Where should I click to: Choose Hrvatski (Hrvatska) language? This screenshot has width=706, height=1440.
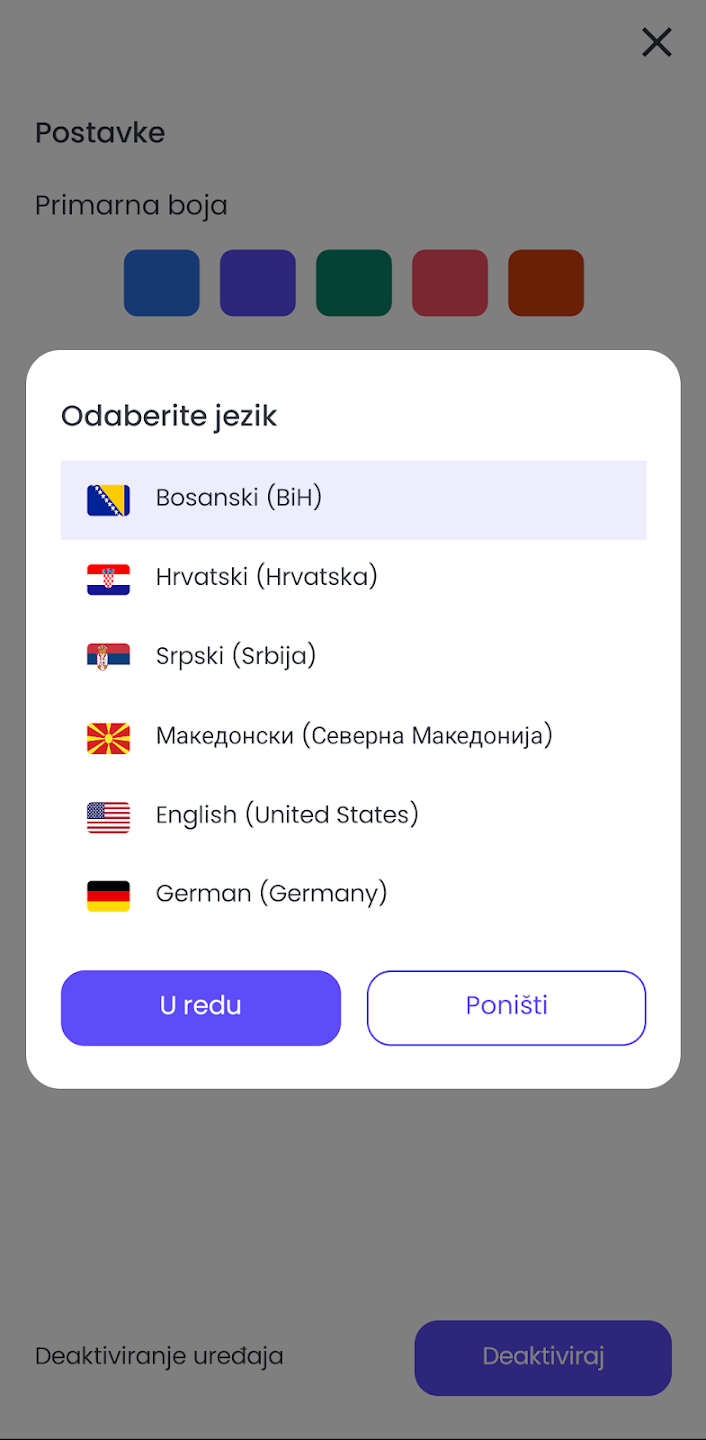pos(353,578)
